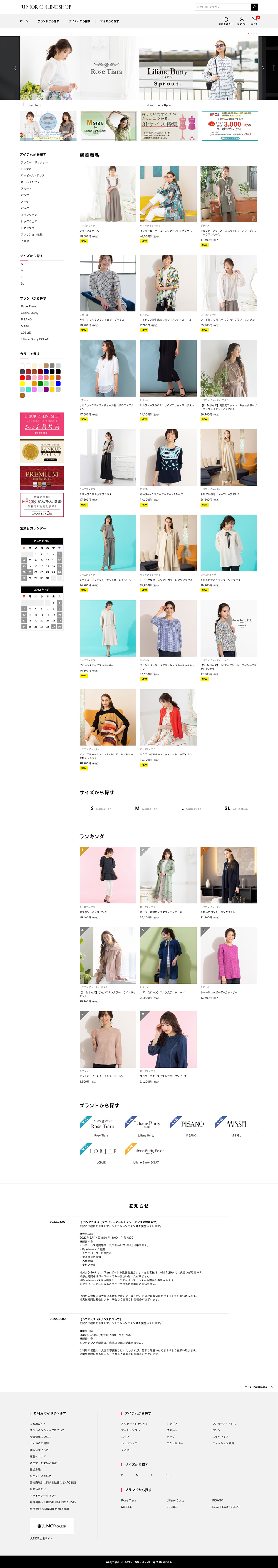Open the shopping cart
The height and width of the screenshot is (1568, 278).
pos(255,21)
